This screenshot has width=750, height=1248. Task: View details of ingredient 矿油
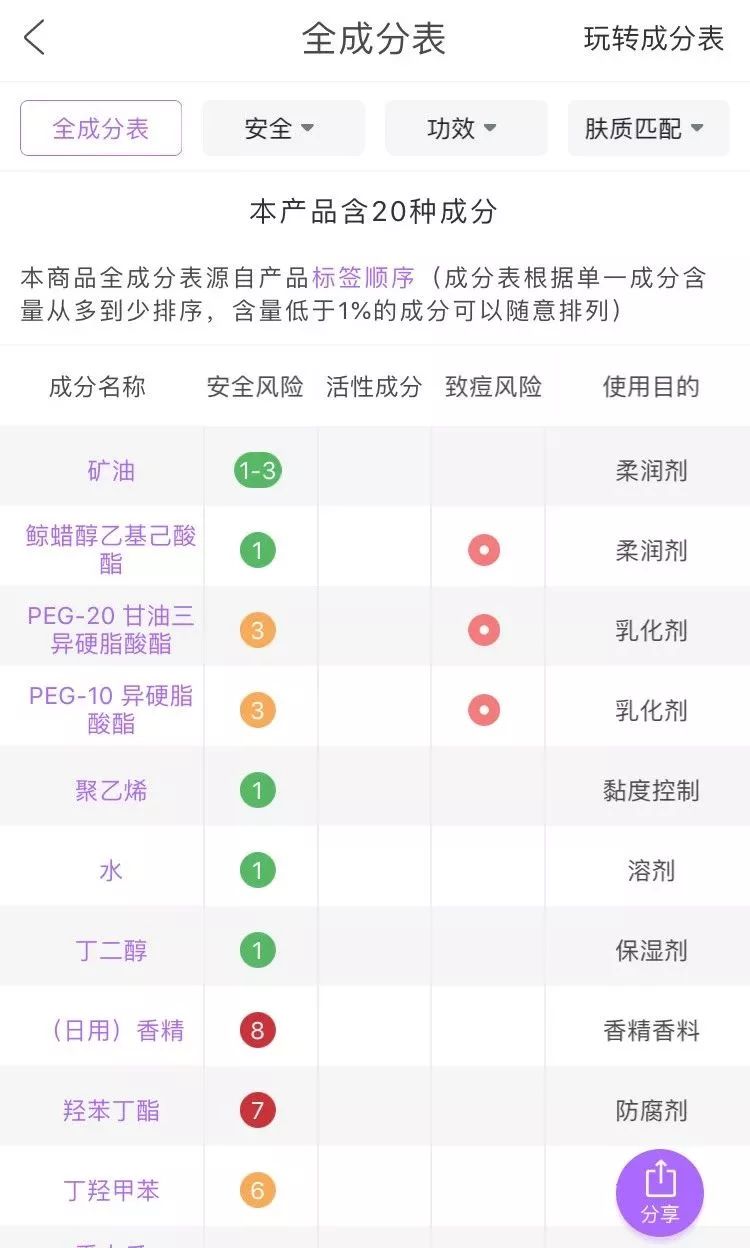[x=110, y=469]
